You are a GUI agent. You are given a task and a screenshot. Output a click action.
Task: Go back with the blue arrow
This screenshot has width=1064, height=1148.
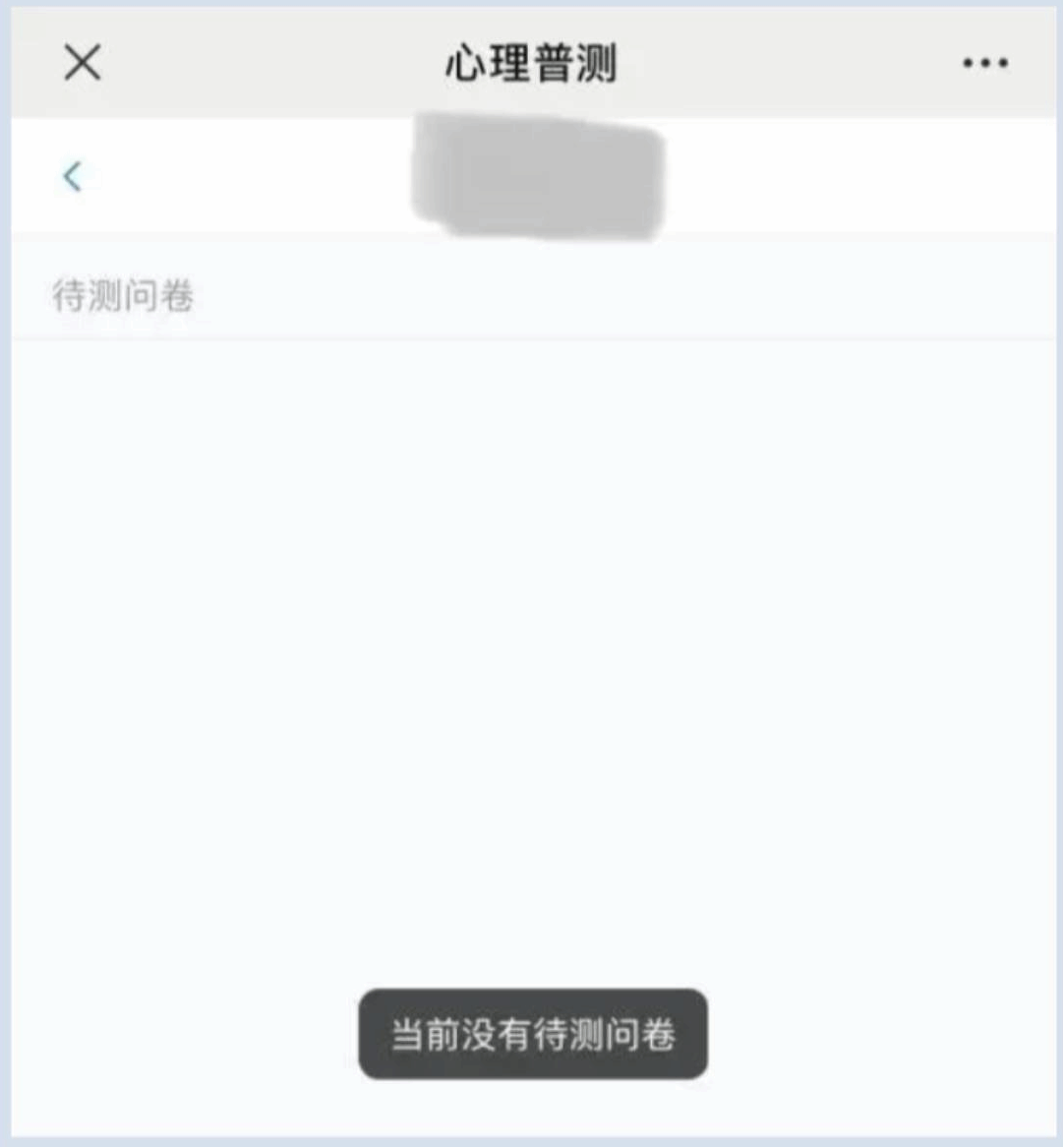[72, 177]
